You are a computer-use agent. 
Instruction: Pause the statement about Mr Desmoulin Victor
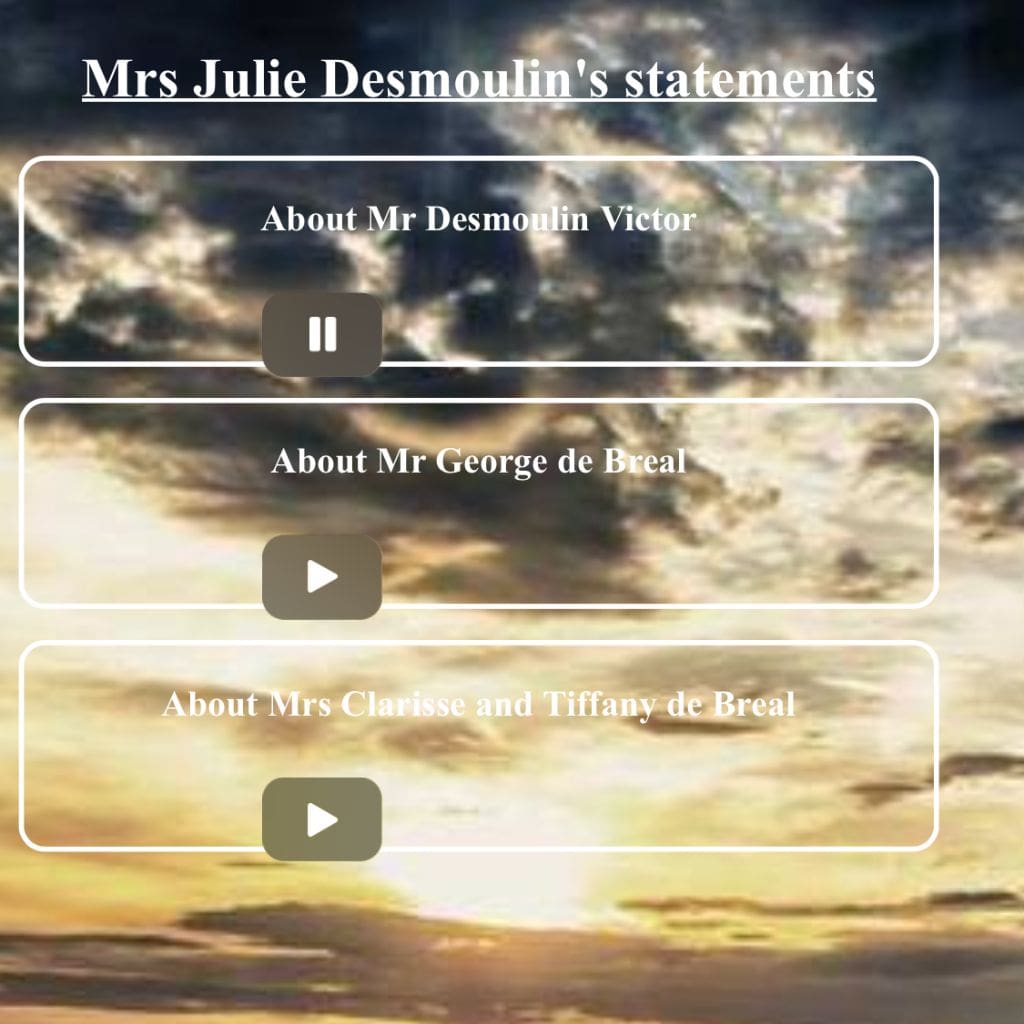point(322,334)
